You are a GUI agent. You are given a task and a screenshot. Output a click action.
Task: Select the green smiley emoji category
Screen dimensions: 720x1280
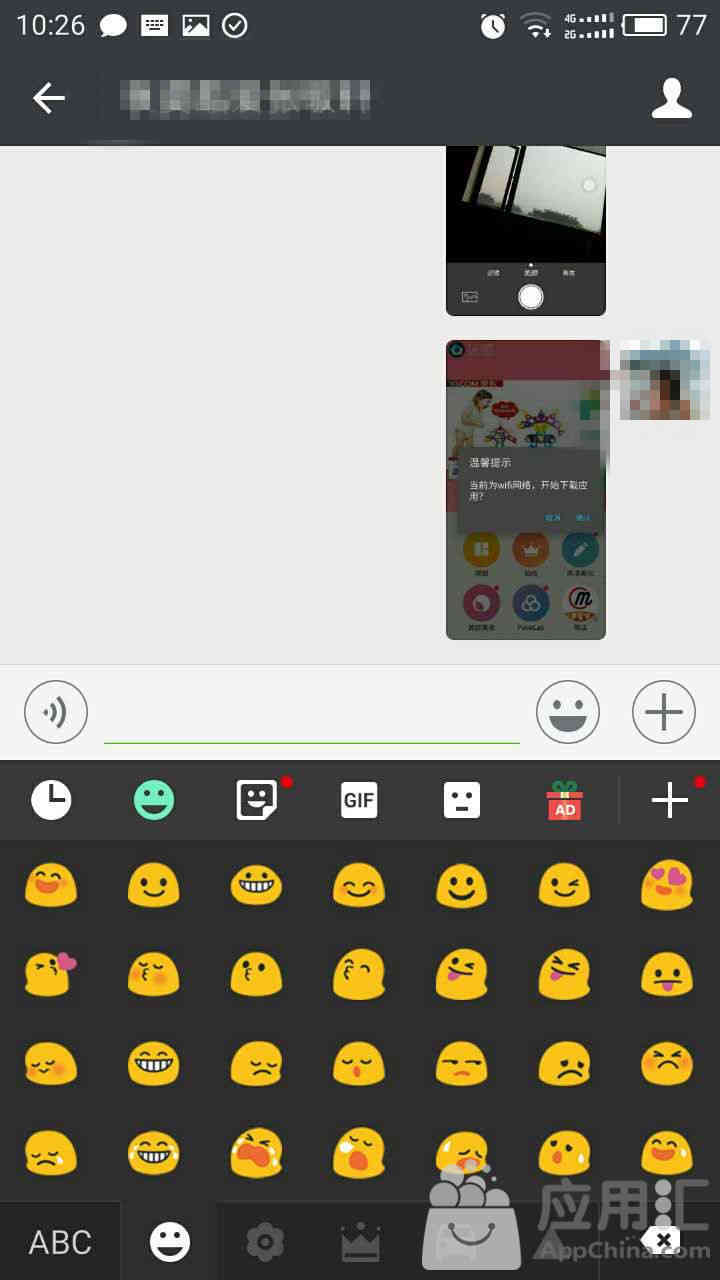pos(154,800)
